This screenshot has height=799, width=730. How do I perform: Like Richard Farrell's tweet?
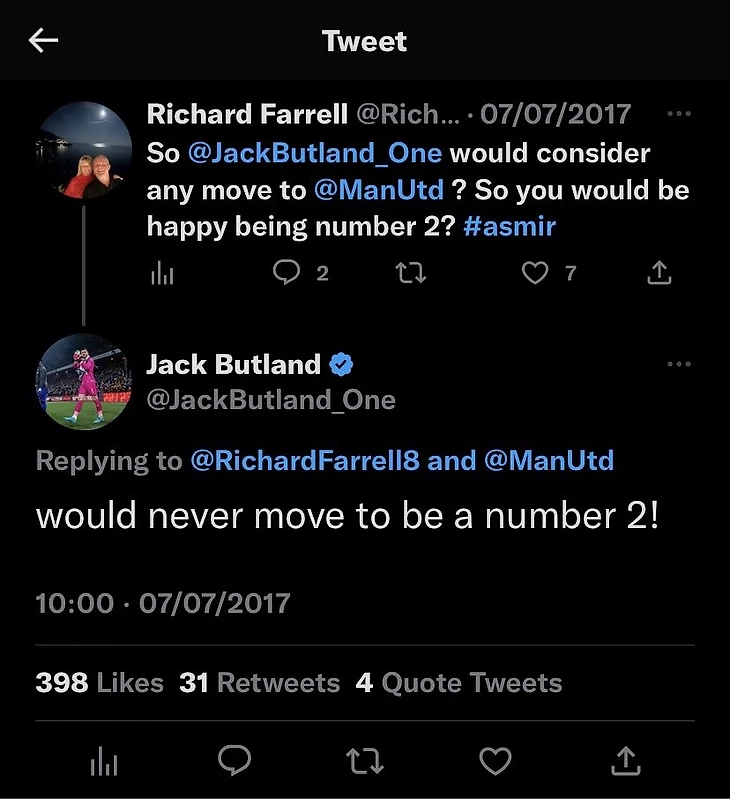coord(536,273)
